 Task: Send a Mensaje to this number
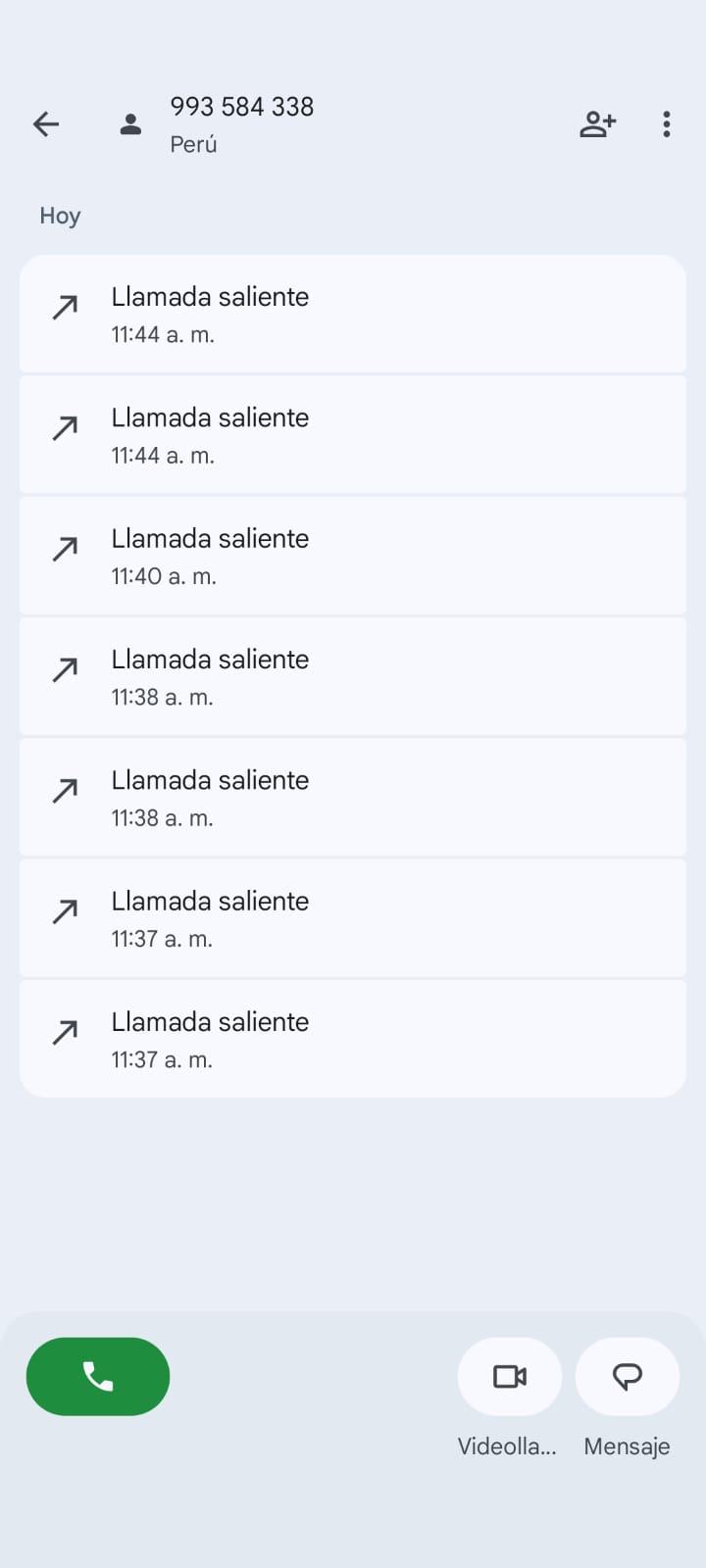click(627, 1377)
